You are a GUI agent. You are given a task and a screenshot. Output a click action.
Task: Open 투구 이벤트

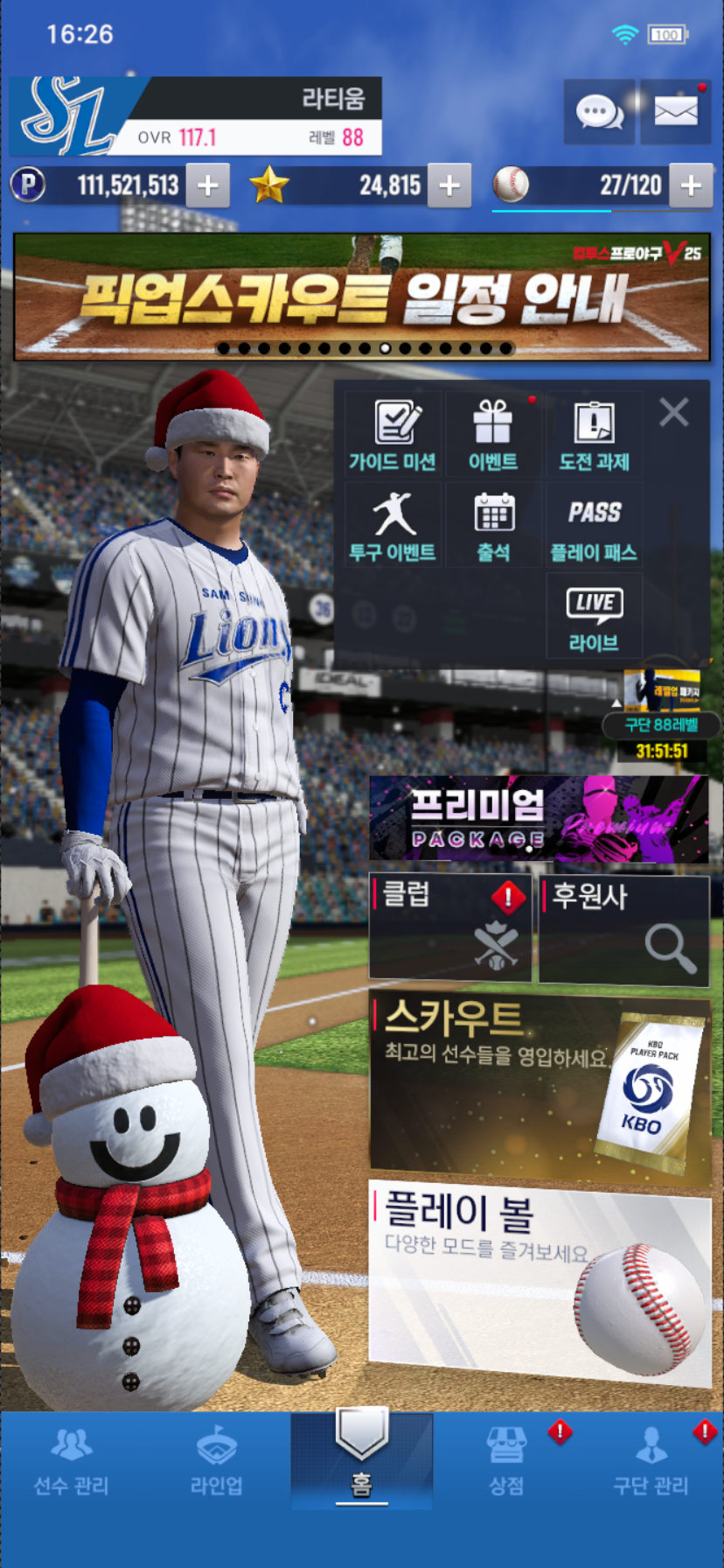[393, 526]
